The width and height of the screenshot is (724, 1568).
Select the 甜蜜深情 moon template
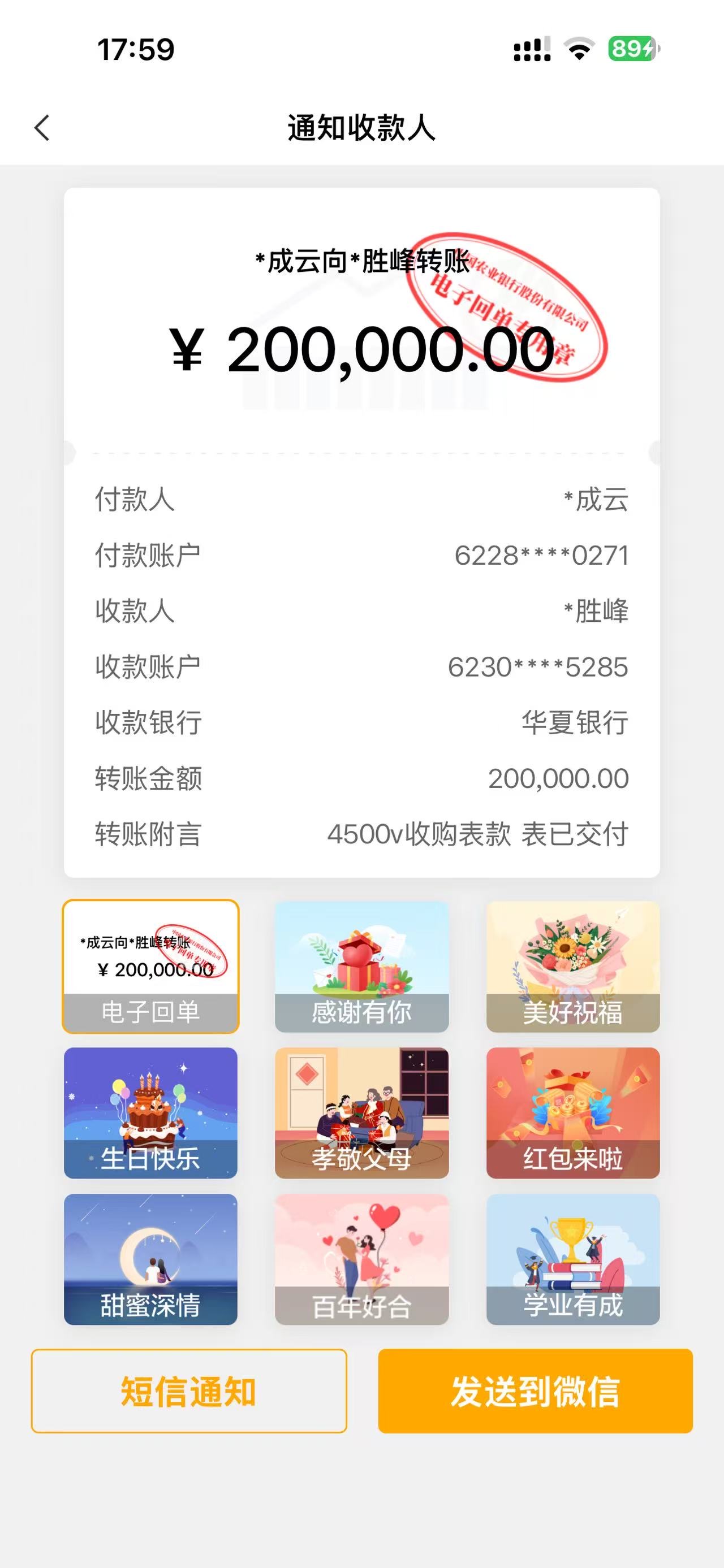pos(150,1259)
